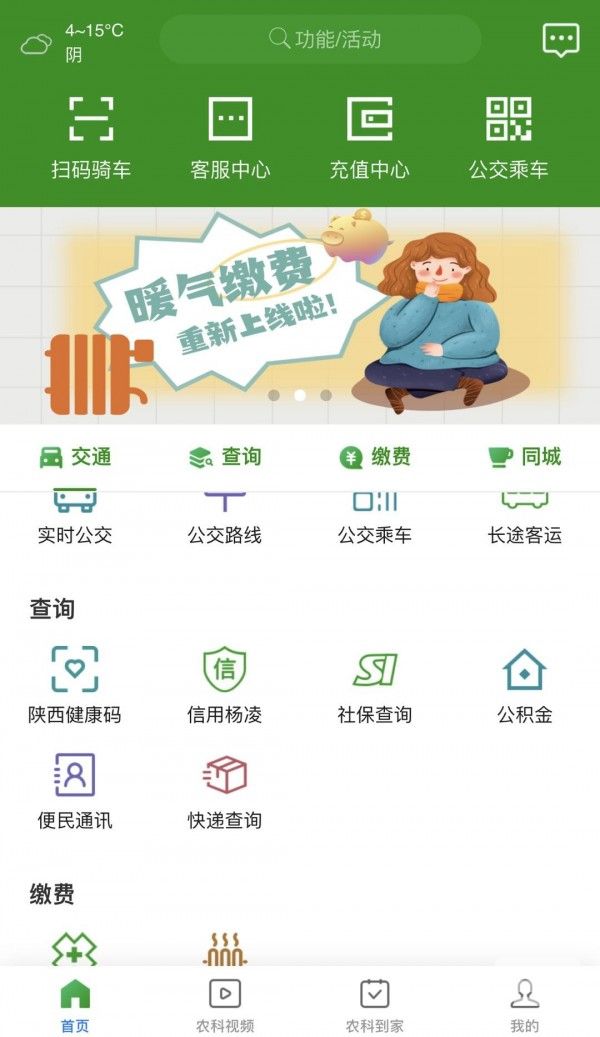Open 公积金 housing fund query
This screenshot has height=1037, width=600.
click(x=525, y=684)
